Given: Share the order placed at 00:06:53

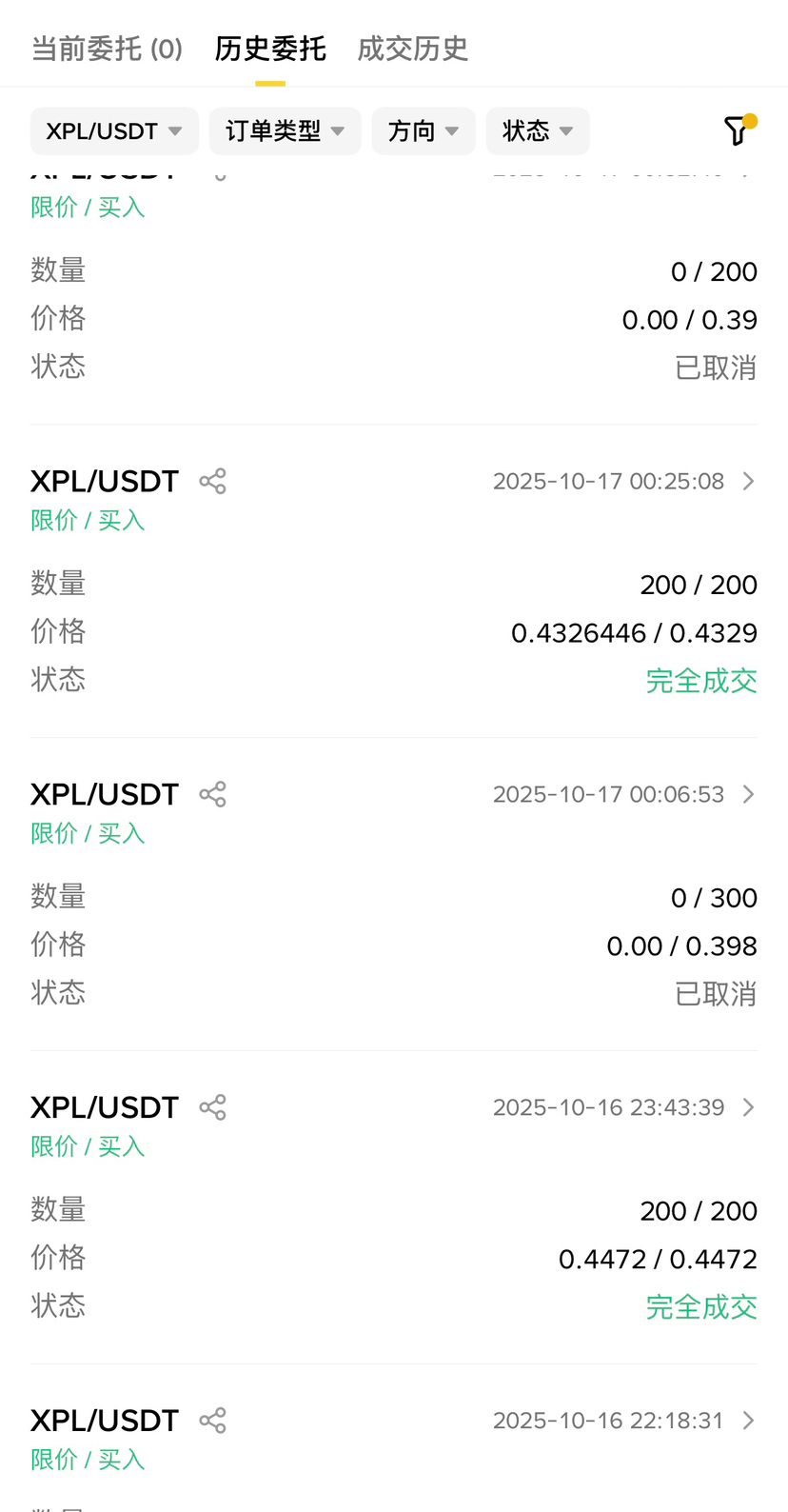Looking at the screenshot, I should click(x=212, y=794).
